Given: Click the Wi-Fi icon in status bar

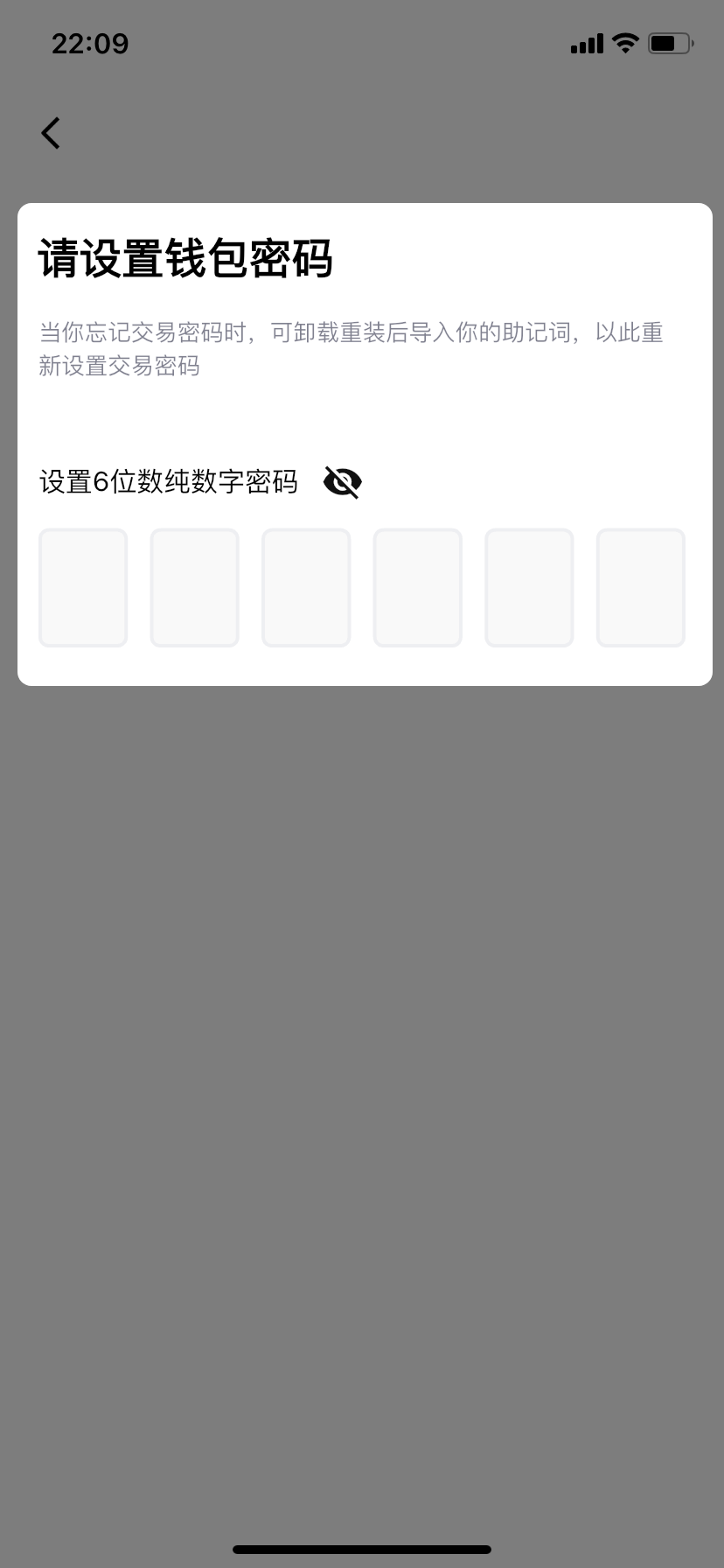Looking at the screenshot, I should click(624, 42).
